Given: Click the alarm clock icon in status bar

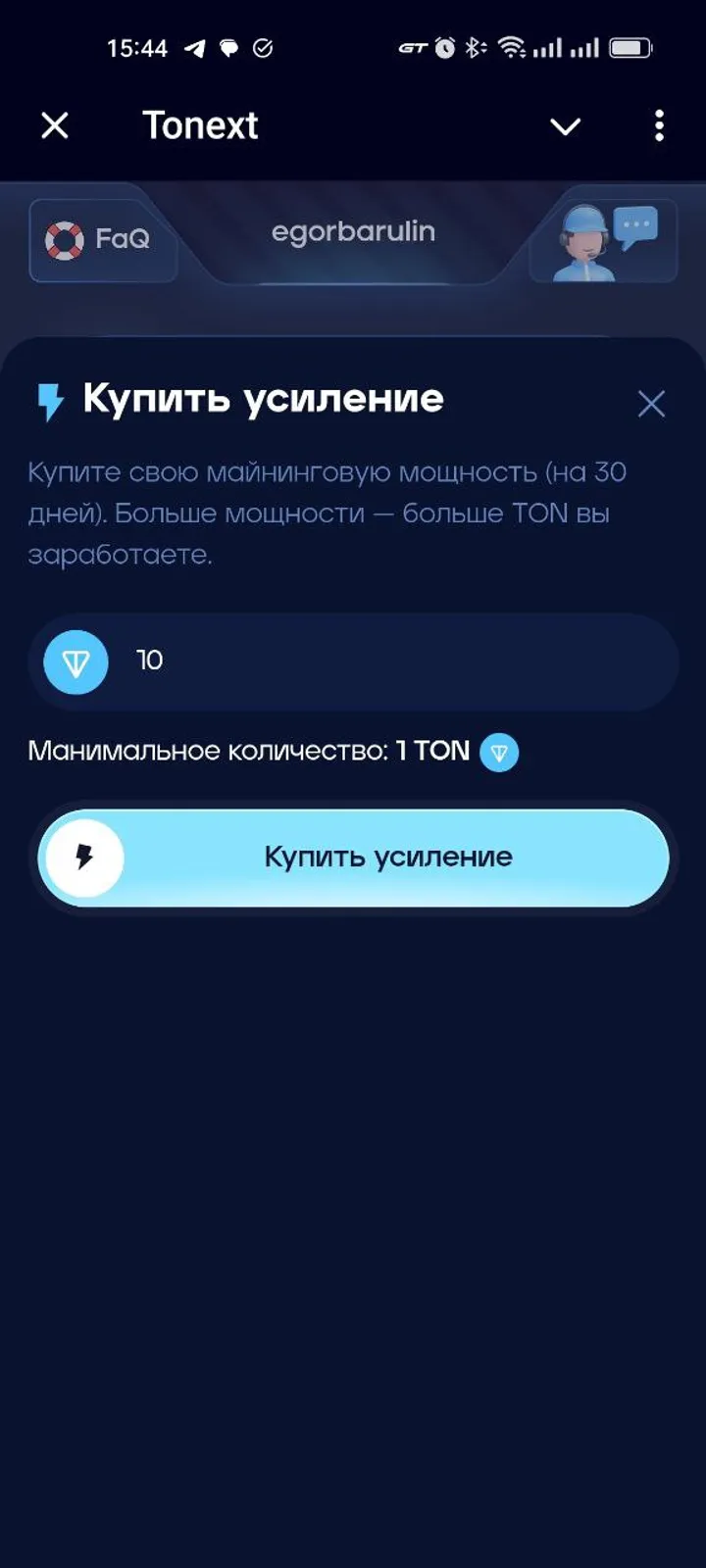Looking at the screenshot, I should point(444,46).
